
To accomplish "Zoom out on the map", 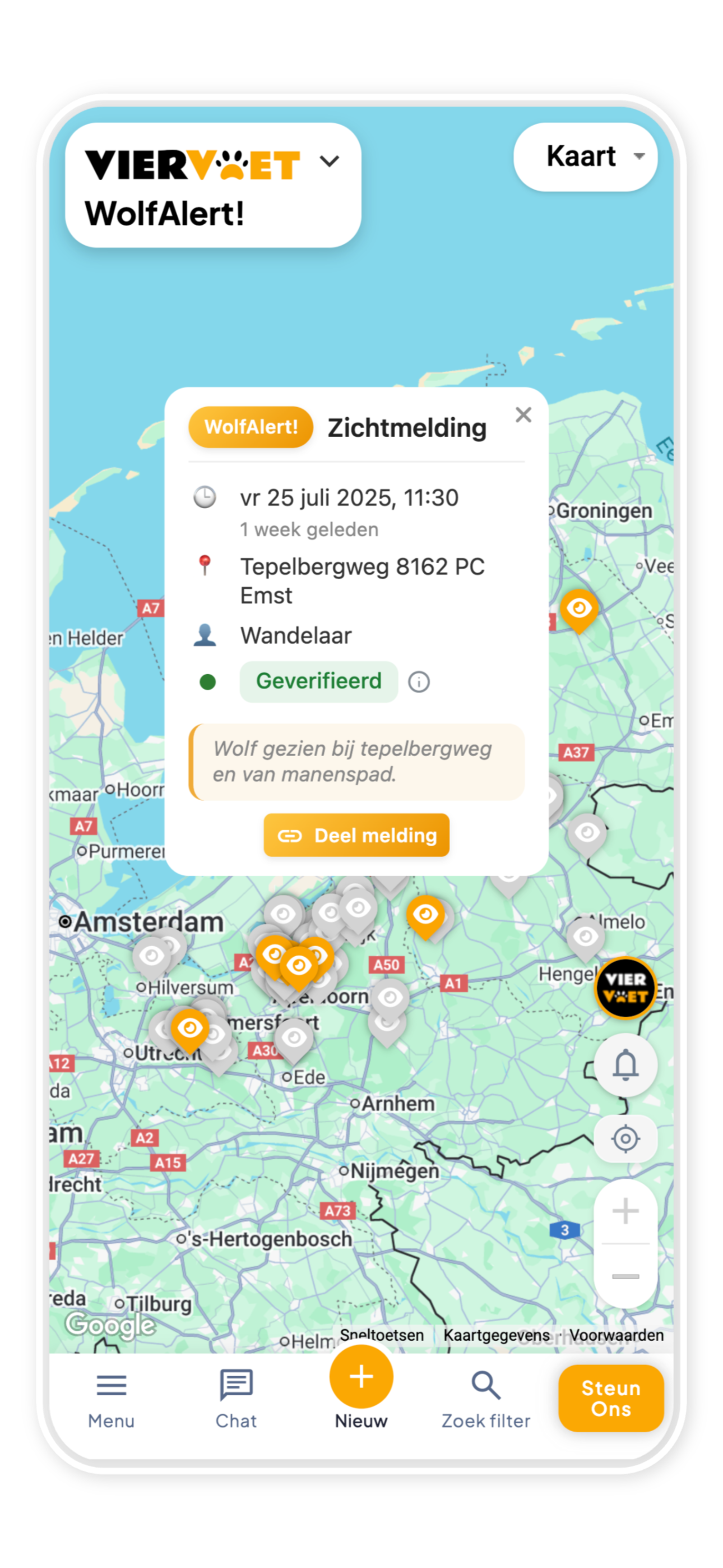I will point(625,1276).
